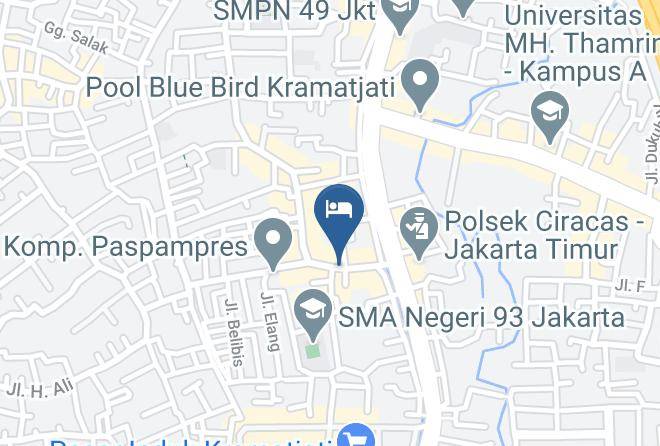Open the SMA Negeri 93 Jakarta school pin

(313, 315)
